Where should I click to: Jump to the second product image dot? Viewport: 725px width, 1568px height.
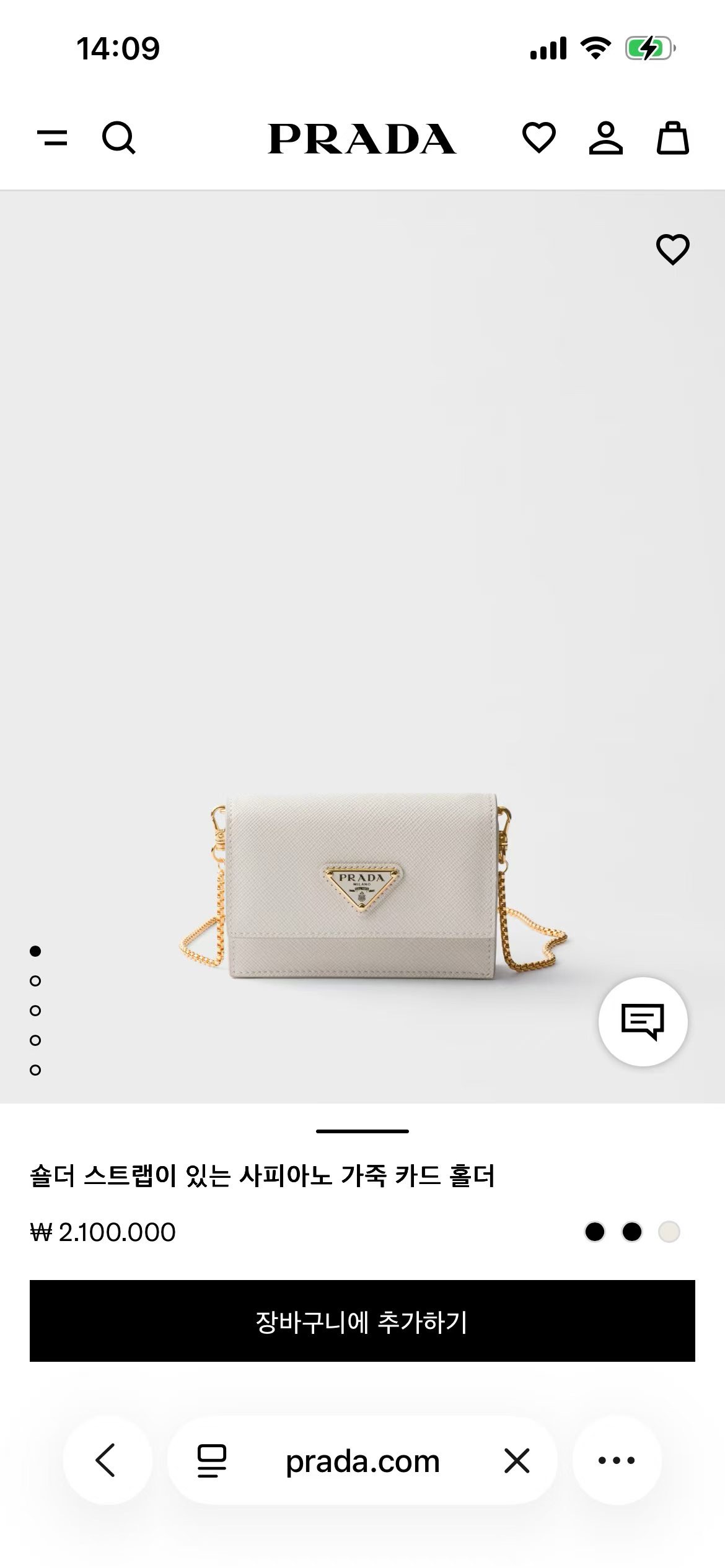click(x=35, y=981)
